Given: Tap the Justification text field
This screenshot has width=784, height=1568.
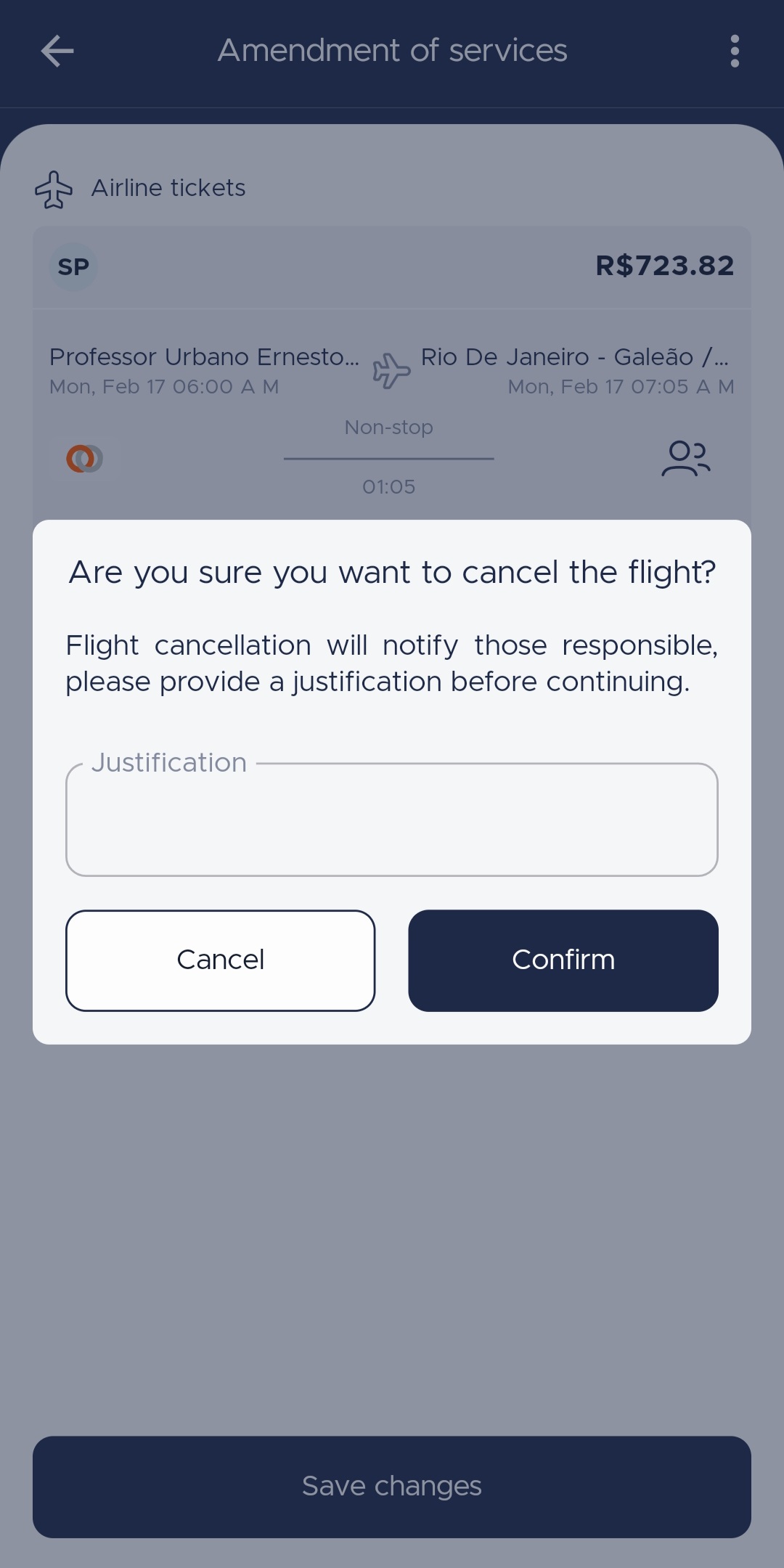Looking at the screenshot, I should 392,820.
